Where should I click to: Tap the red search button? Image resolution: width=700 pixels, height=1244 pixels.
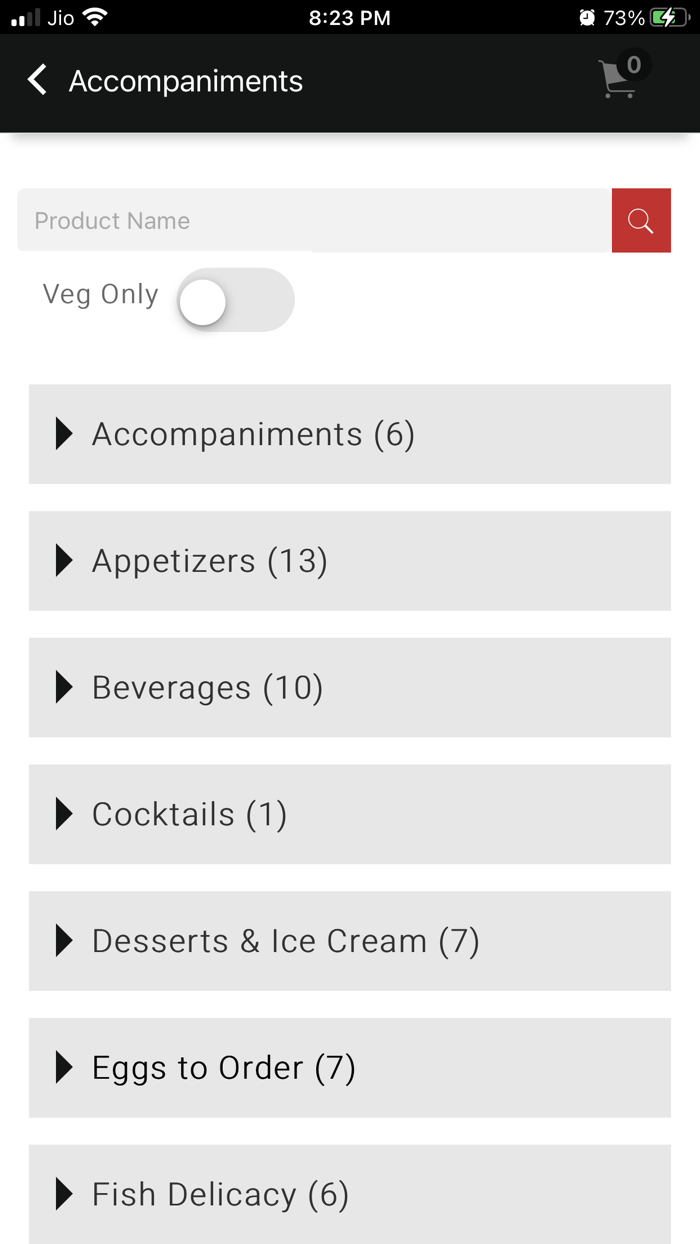click(x=641, y=221)
